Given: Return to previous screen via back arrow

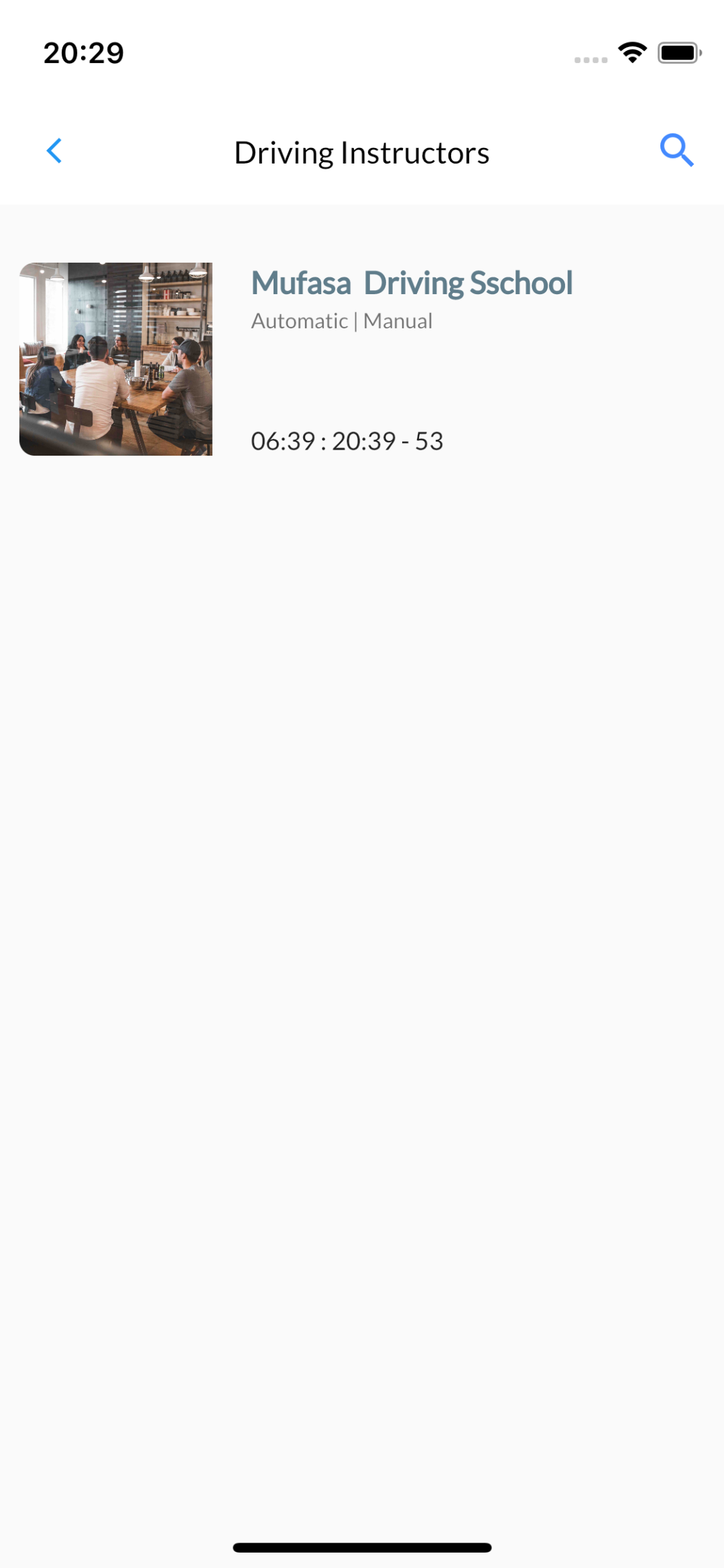Looking at the screenshot, I should [x=55, y=150].
